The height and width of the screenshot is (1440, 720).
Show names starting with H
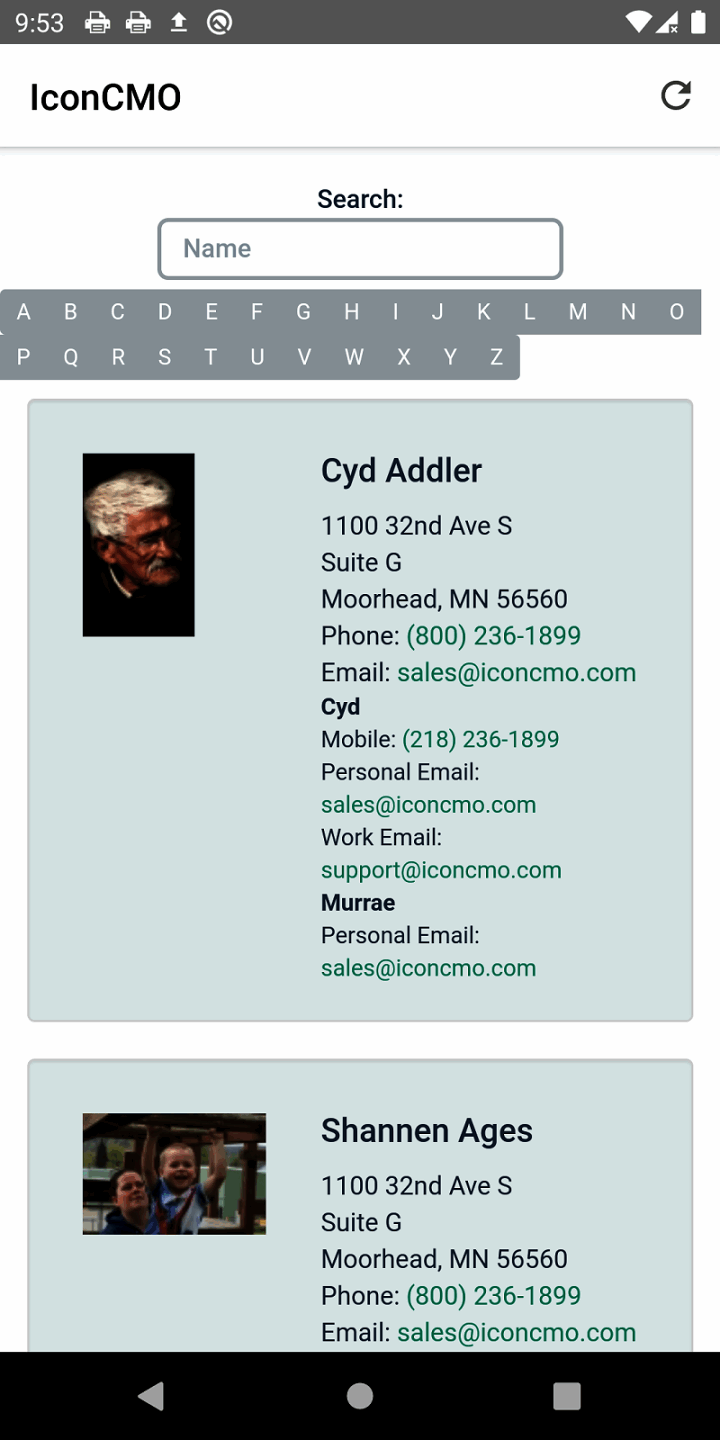coord(351,312)
